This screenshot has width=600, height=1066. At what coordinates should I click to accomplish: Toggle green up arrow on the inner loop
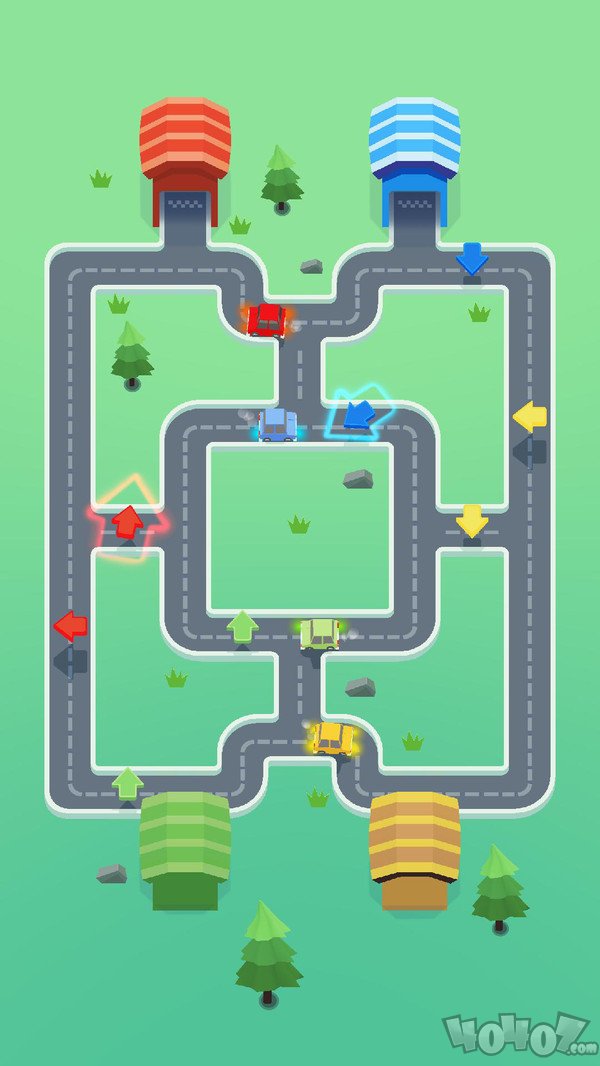point(242,627)
